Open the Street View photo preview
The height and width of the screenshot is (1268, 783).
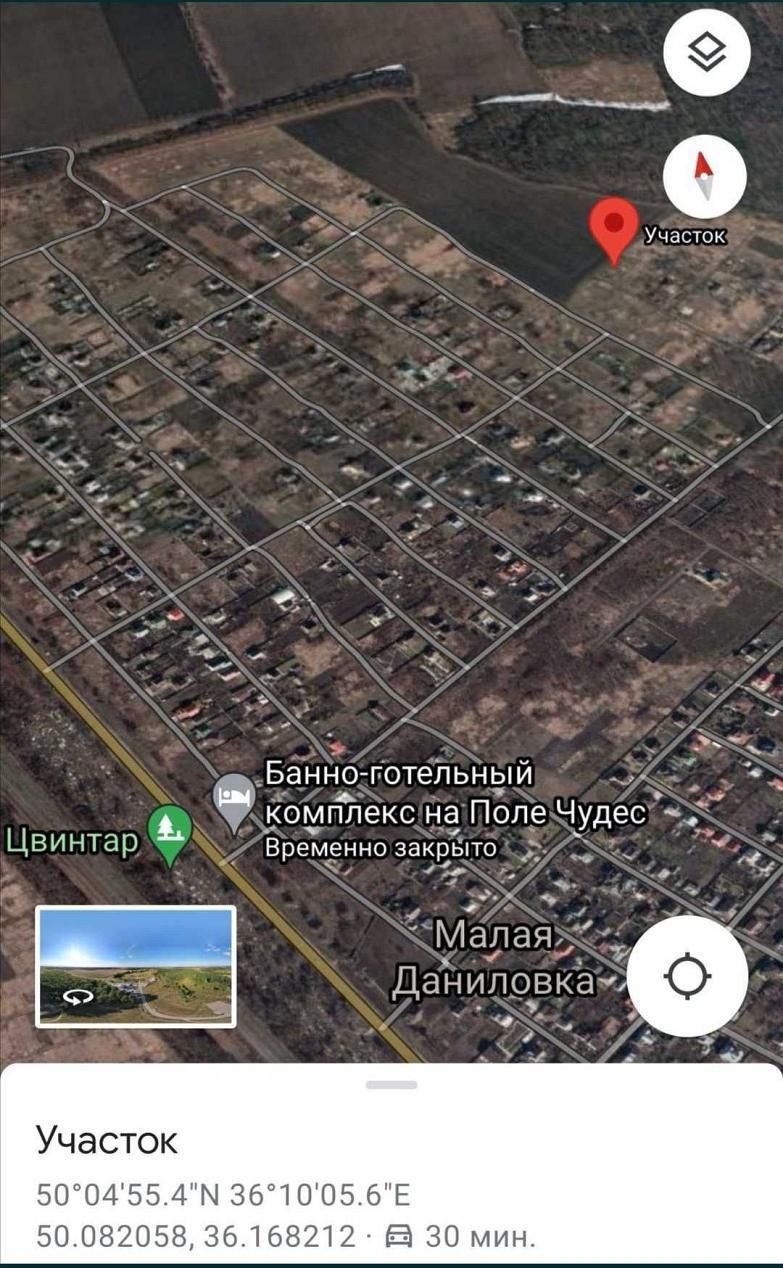point(136,966)
